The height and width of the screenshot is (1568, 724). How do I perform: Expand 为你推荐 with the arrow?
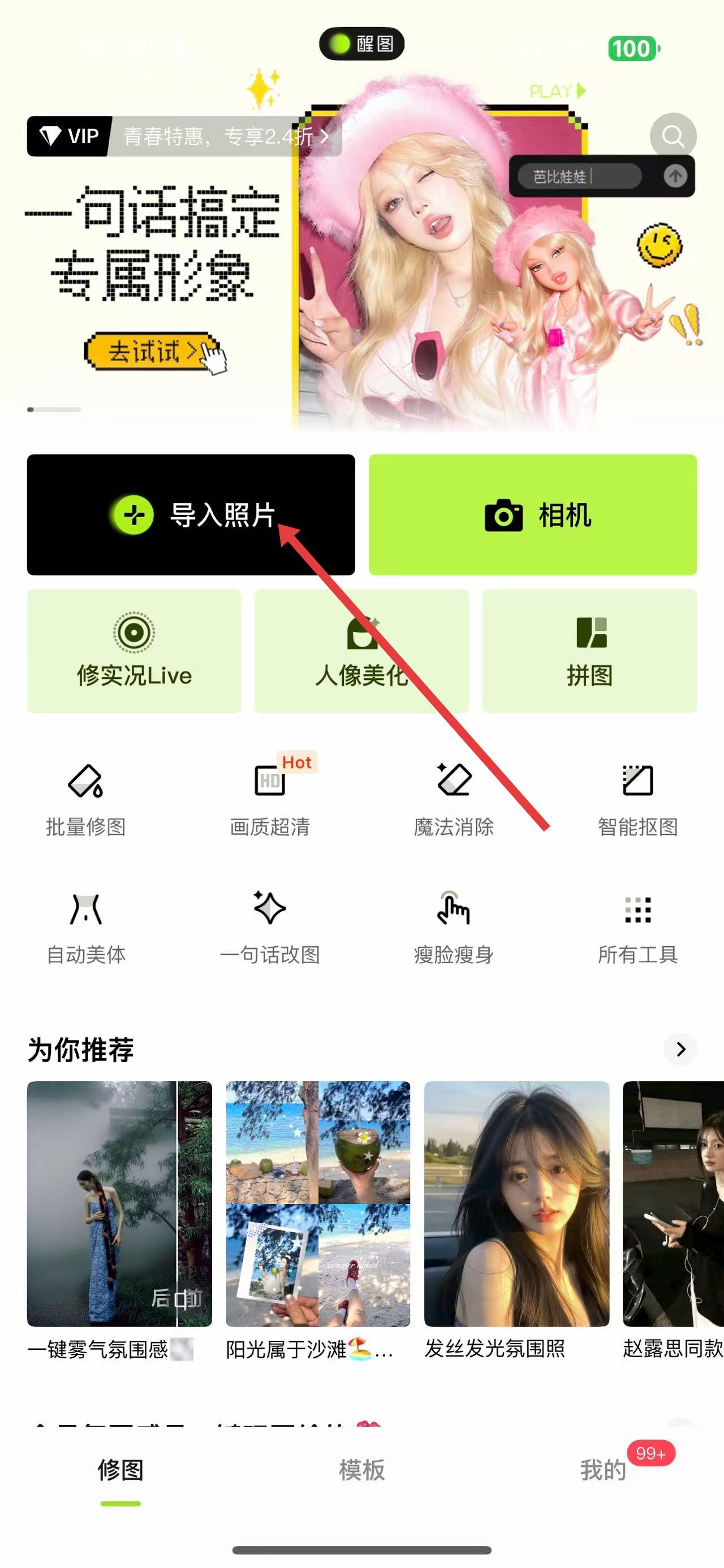click(x=681, y=1049)
